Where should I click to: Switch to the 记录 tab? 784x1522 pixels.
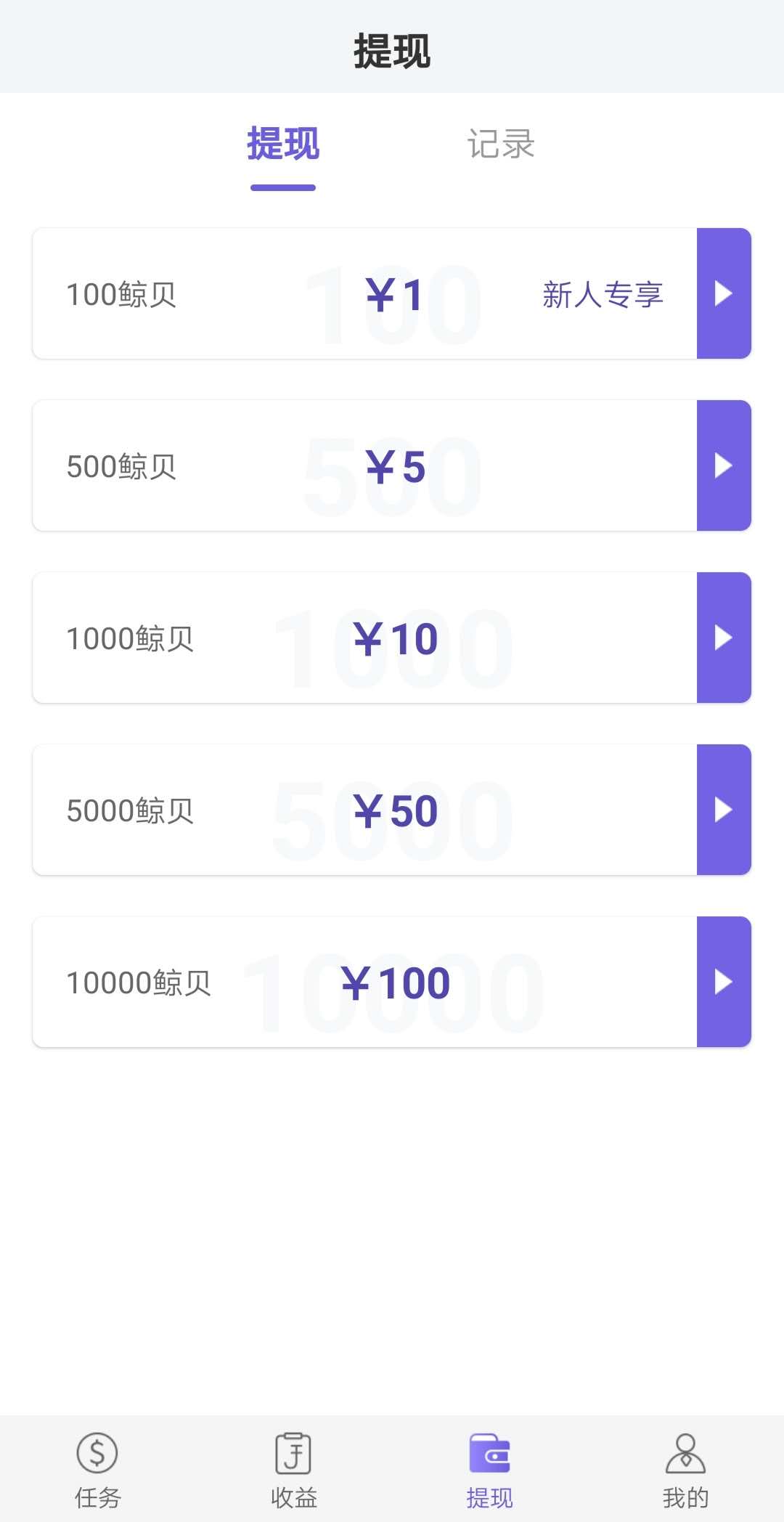(x=501, y=144)
